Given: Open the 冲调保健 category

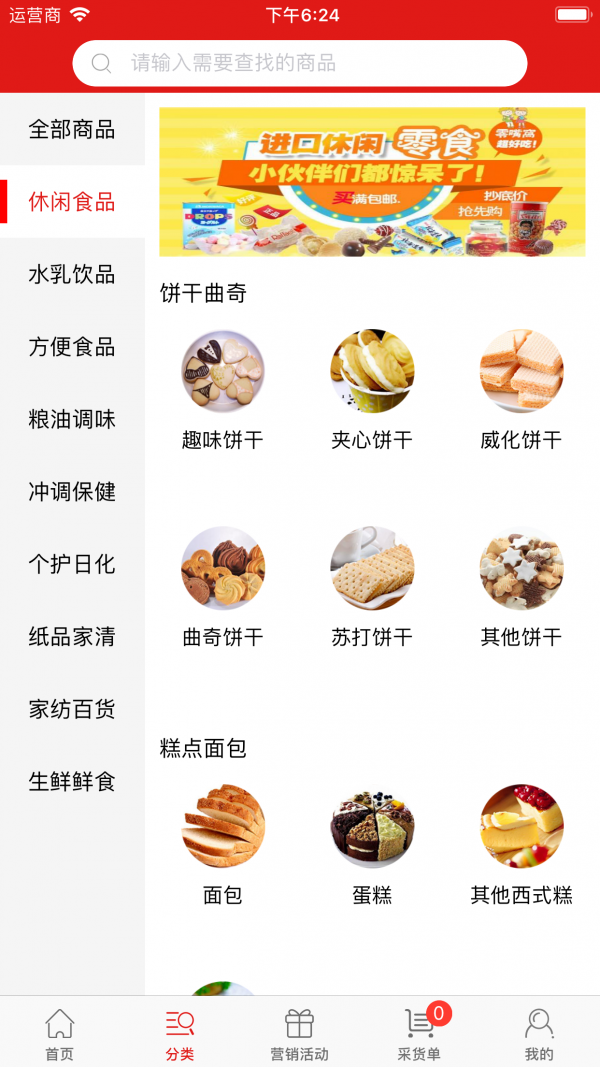Looking at the screenshot, I should (x=72, y=492).
